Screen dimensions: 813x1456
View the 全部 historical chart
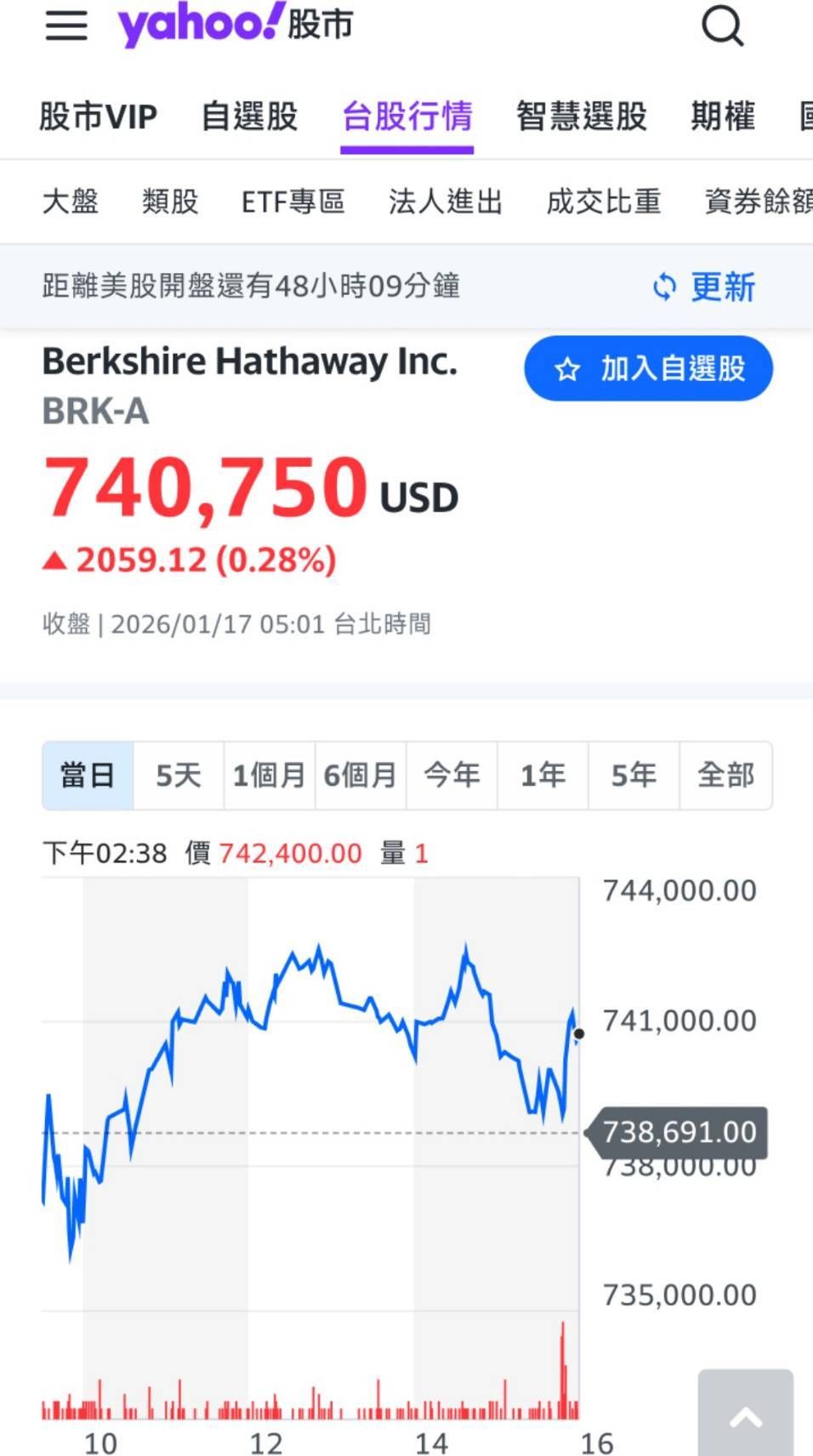click(x=726, y=775)
